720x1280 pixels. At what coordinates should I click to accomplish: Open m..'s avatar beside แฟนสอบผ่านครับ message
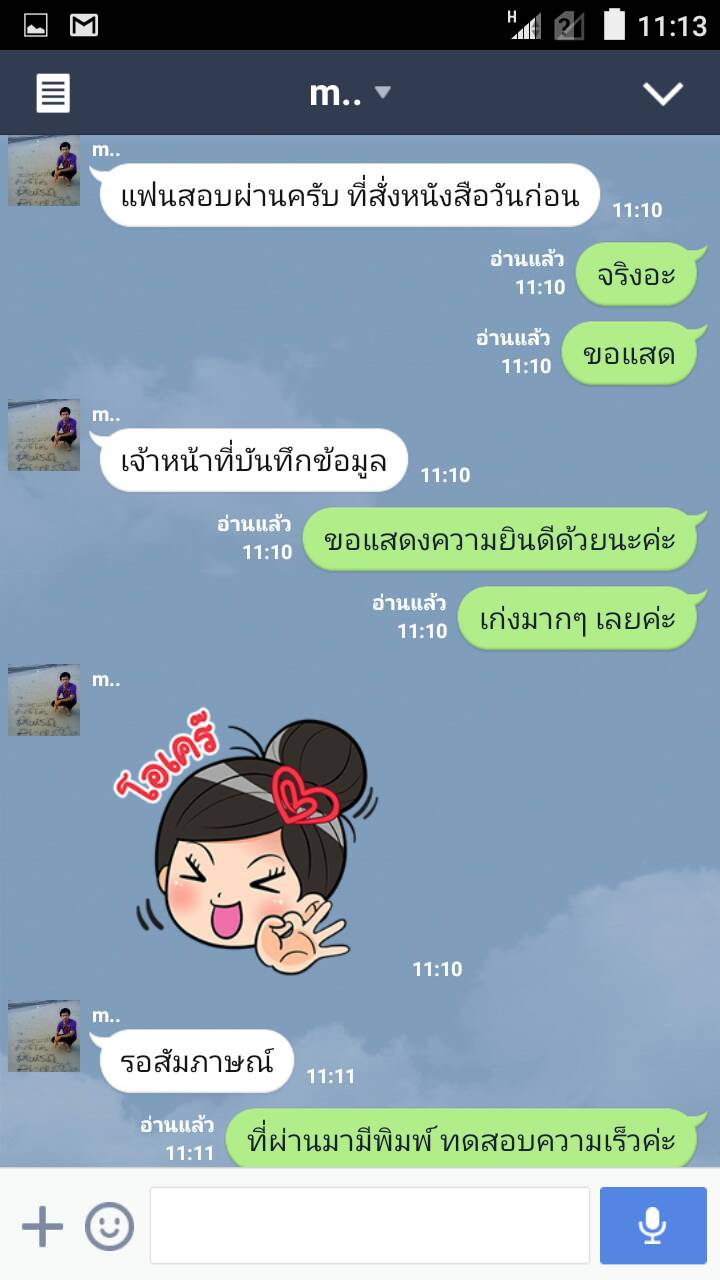(44, 172)
